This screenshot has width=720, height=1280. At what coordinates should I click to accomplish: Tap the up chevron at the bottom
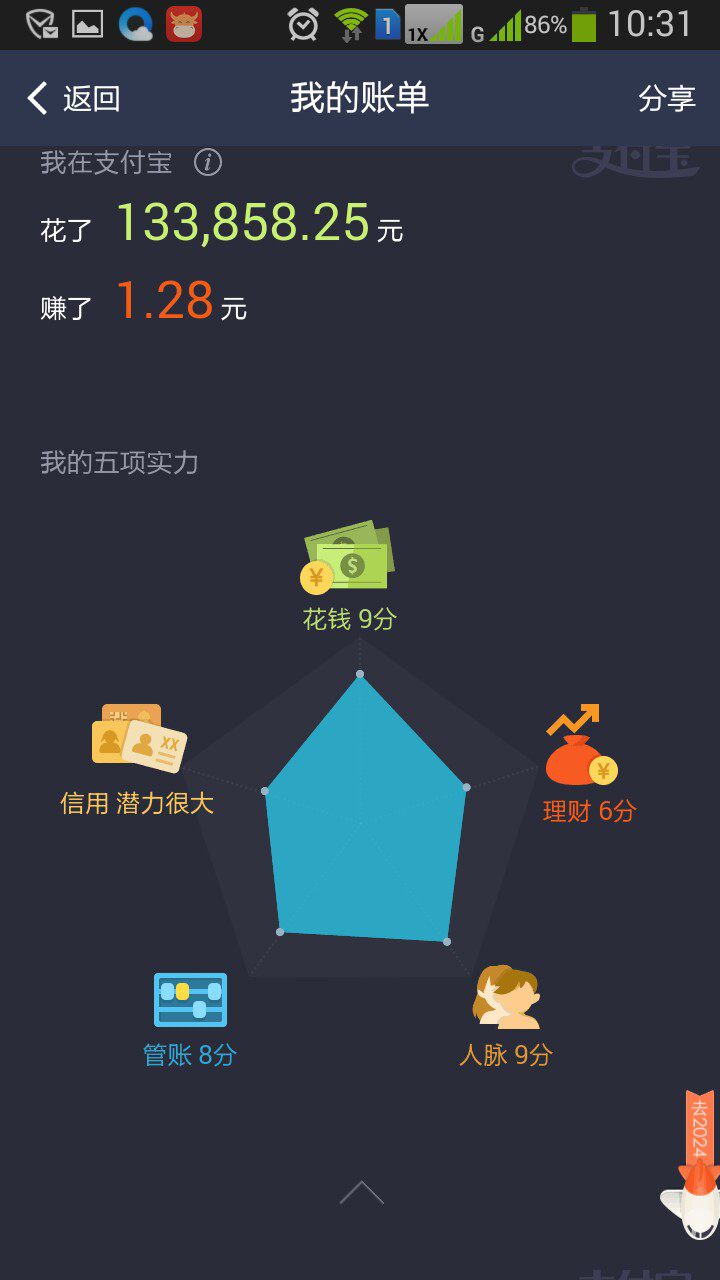coord(361,1192)
